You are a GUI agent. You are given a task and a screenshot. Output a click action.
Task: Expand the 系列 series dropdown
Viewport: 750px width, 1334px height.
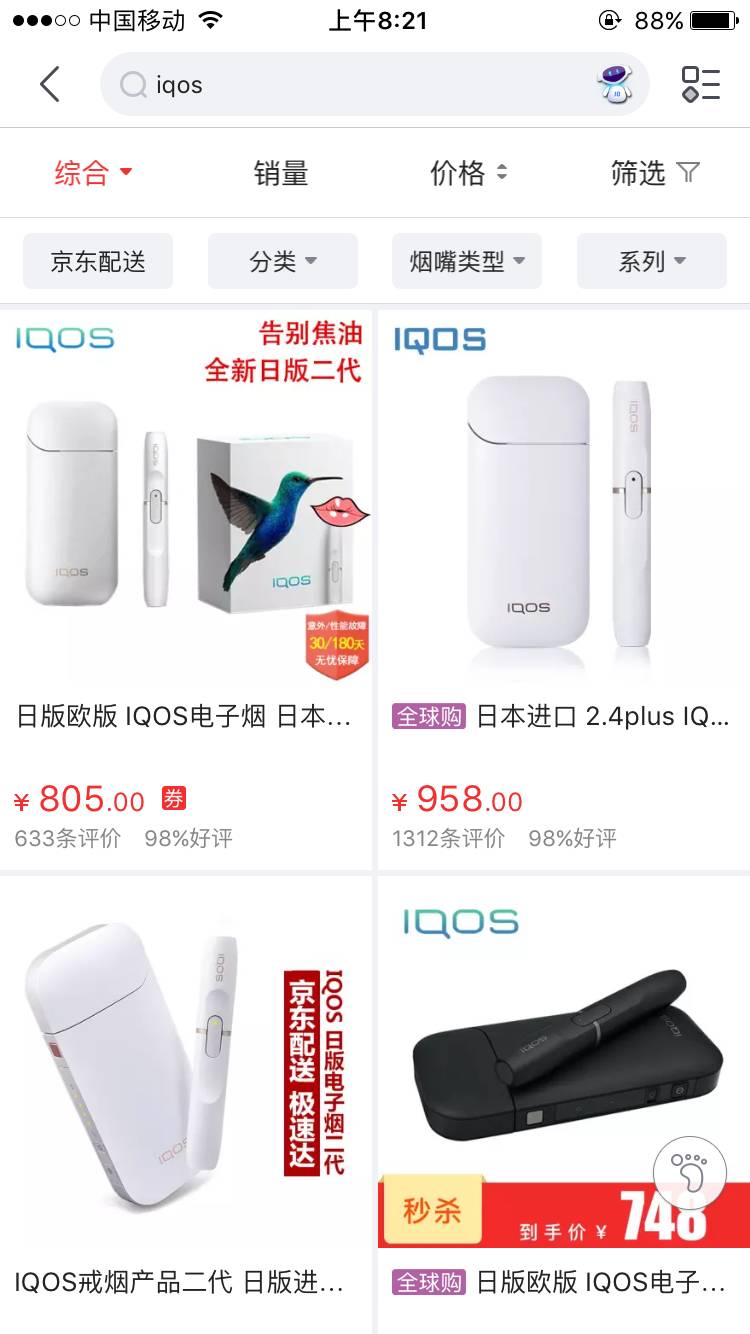click(651, 261)
